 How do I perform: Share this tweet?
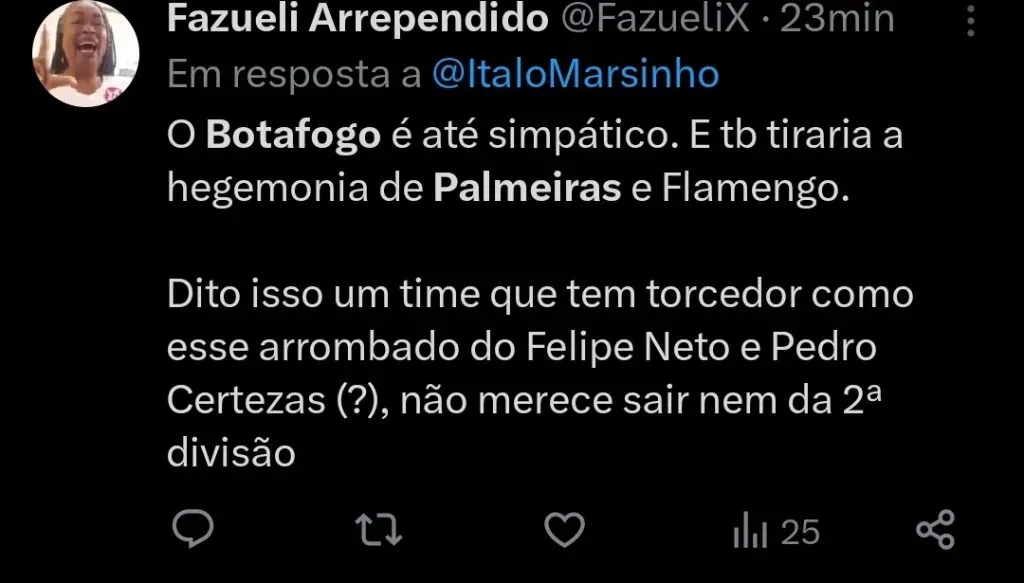click(x=936, y=530)
